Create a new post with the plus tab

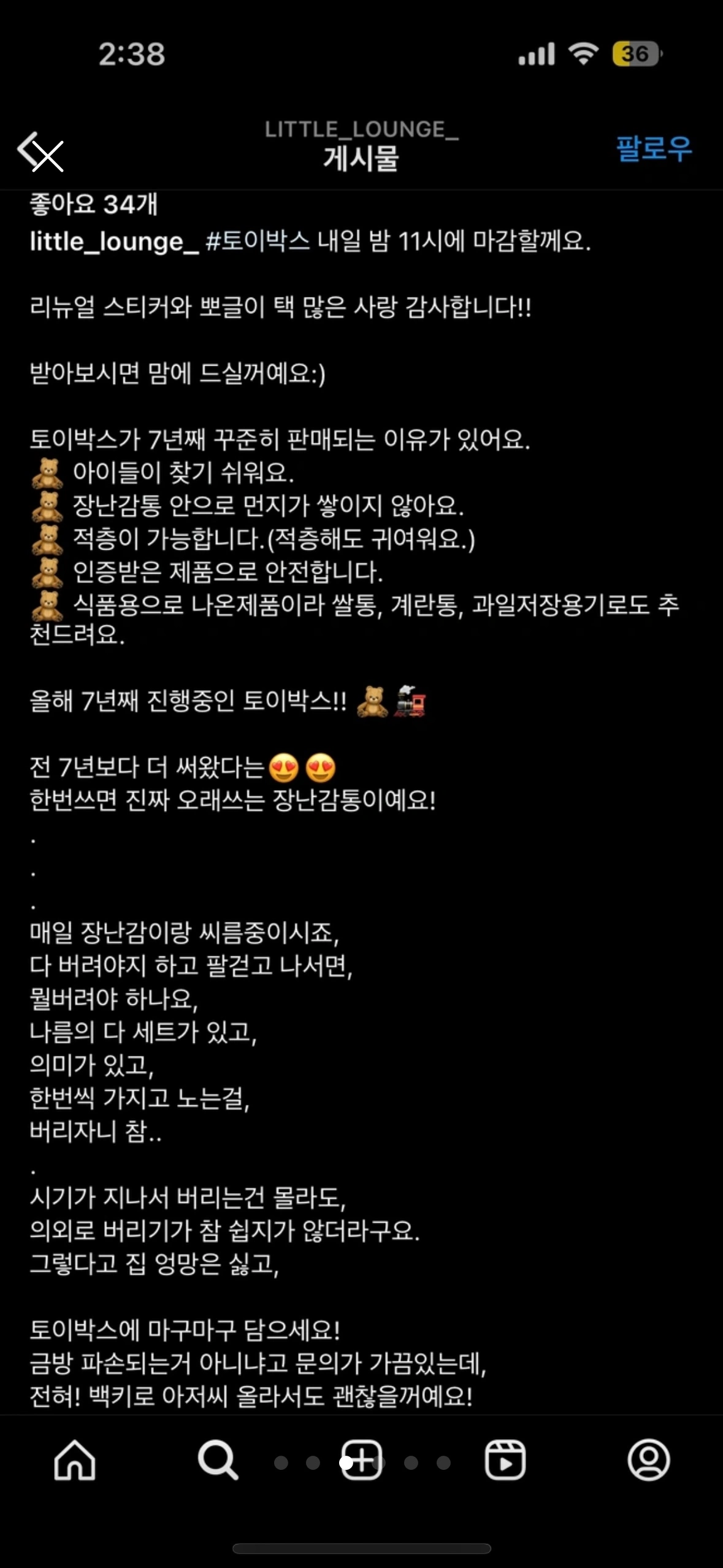pos(362,1460)
